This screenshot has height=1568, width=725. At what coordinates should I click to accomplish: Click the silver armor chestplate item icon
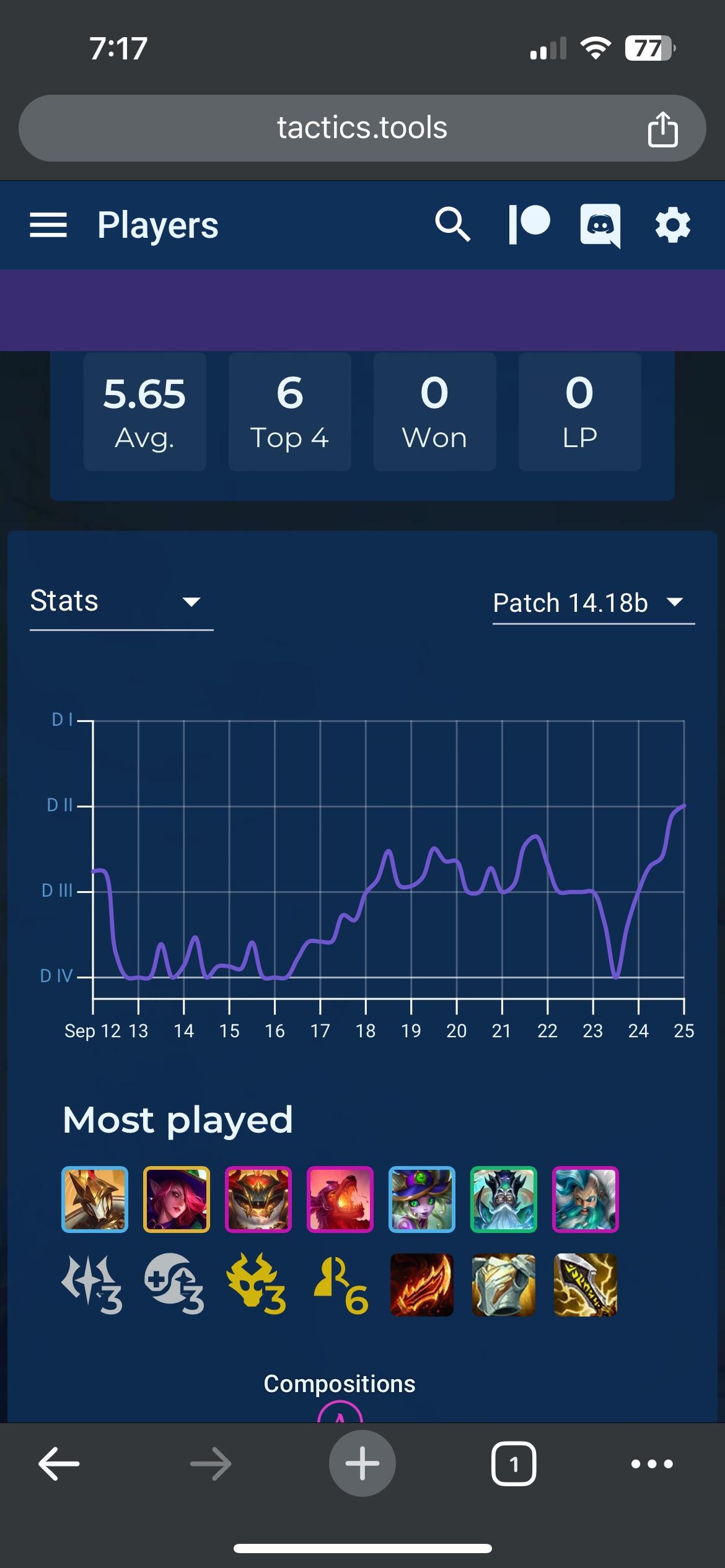tap(504, 1285)
